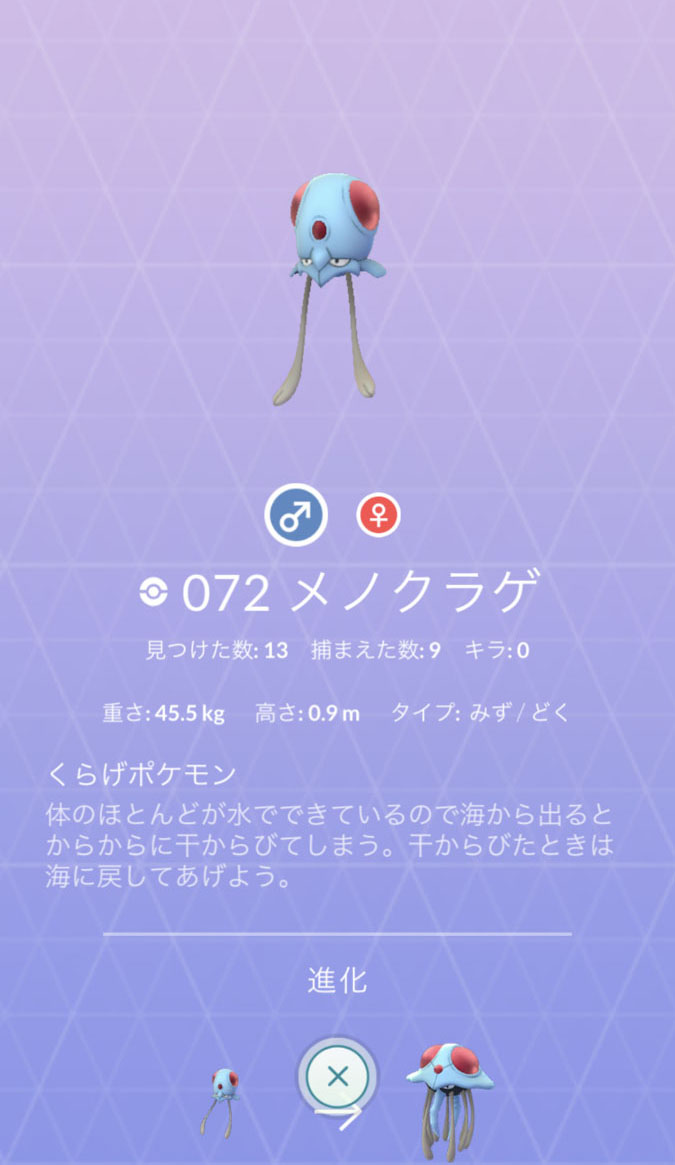Select the male gender icon
Viewport: 675px width, 1165px height.
pyautogui.click(x=296, y=517)
